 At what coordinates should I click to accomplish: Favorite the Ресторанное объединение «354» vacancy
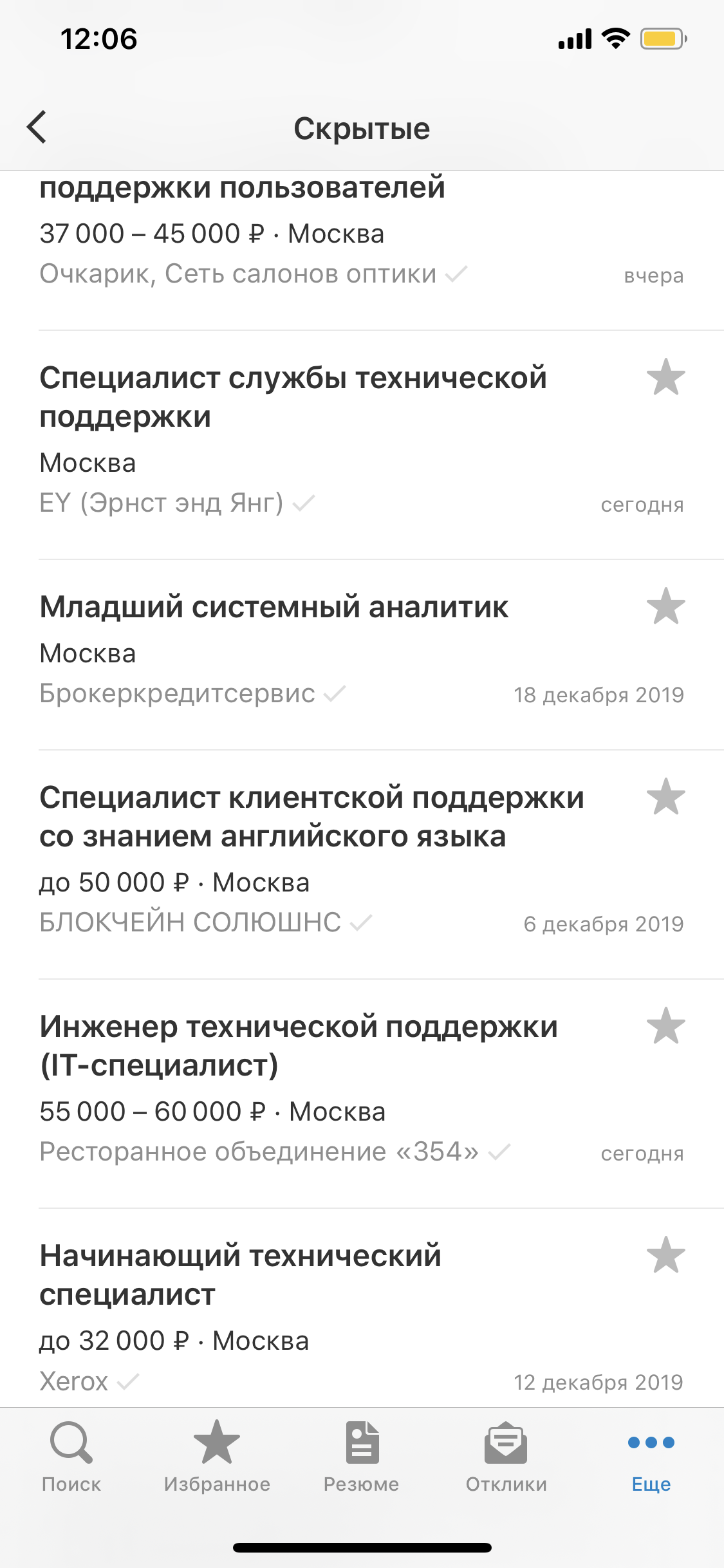(x=665, y=1026)
